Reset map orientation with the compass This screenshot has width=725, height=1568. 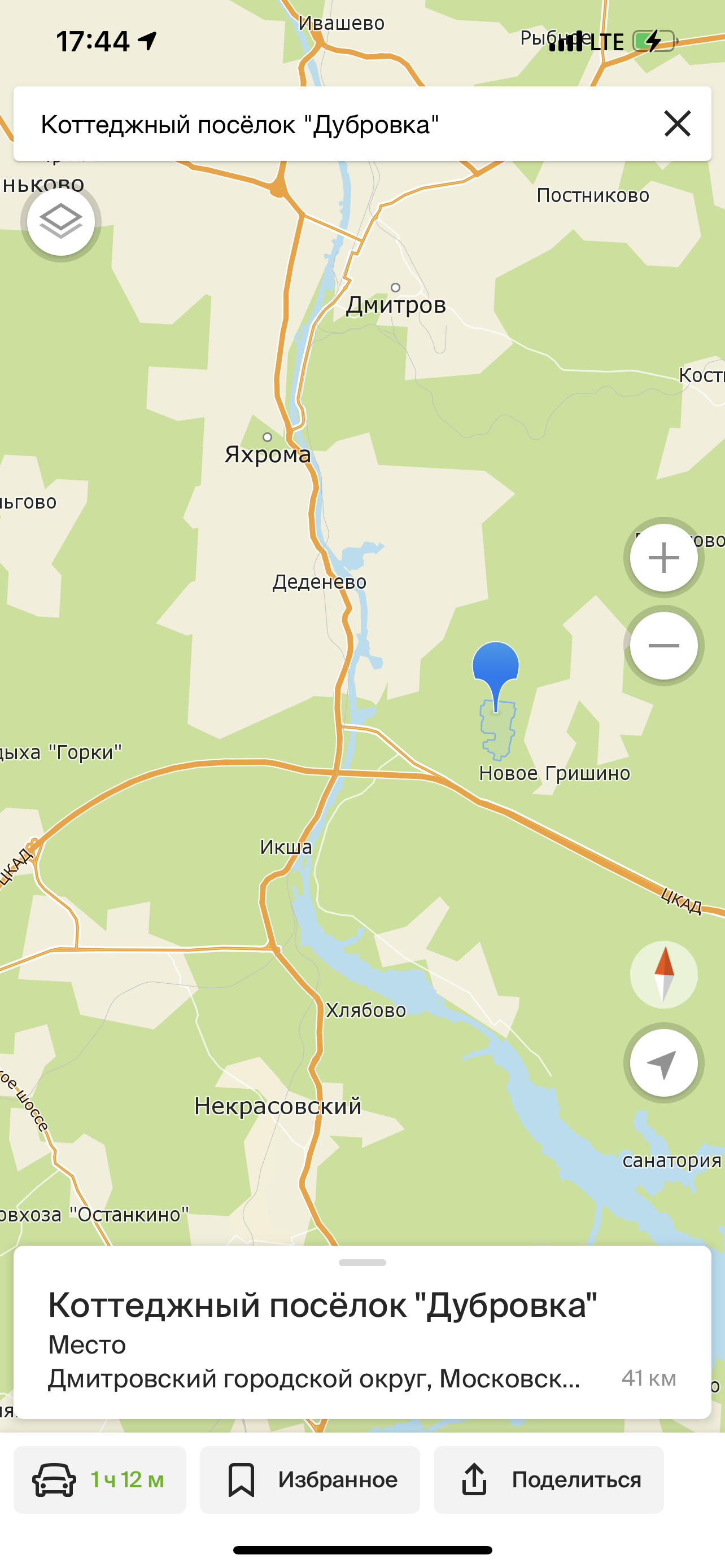663,975
